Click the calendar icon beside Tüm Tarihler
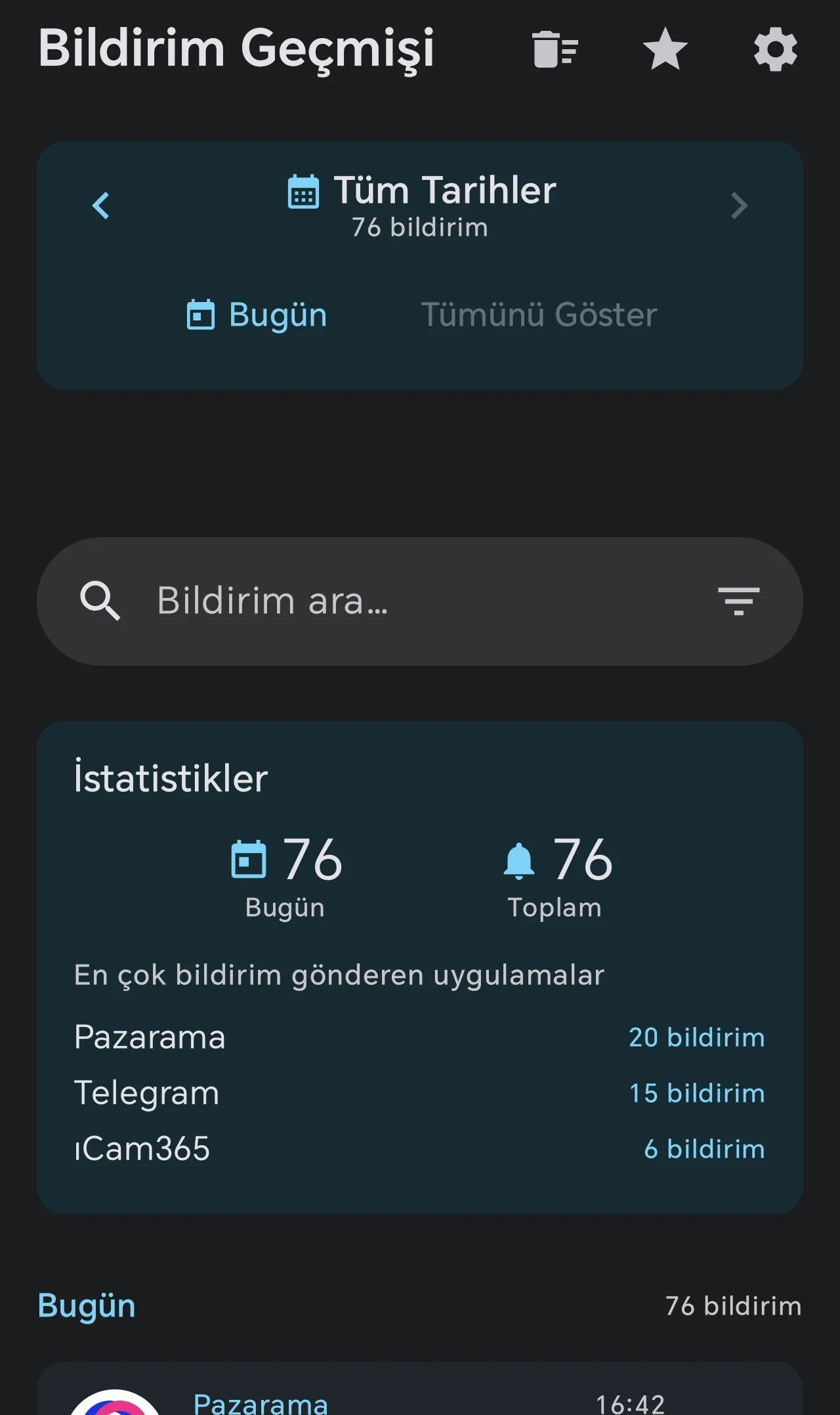Screen dimensions: 840x1415 click(x=303, y=191)
